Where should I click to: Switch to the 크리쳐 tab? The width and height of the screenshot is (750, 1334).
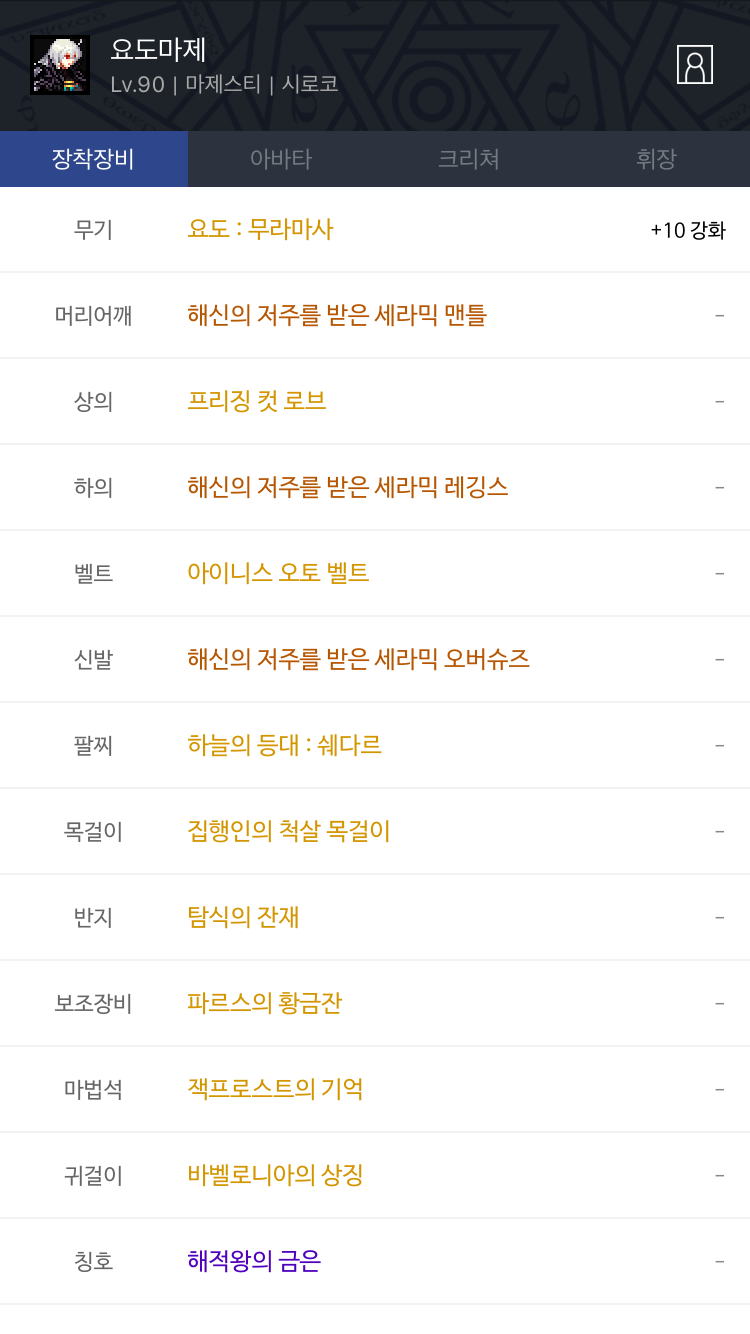pos(469,159)
